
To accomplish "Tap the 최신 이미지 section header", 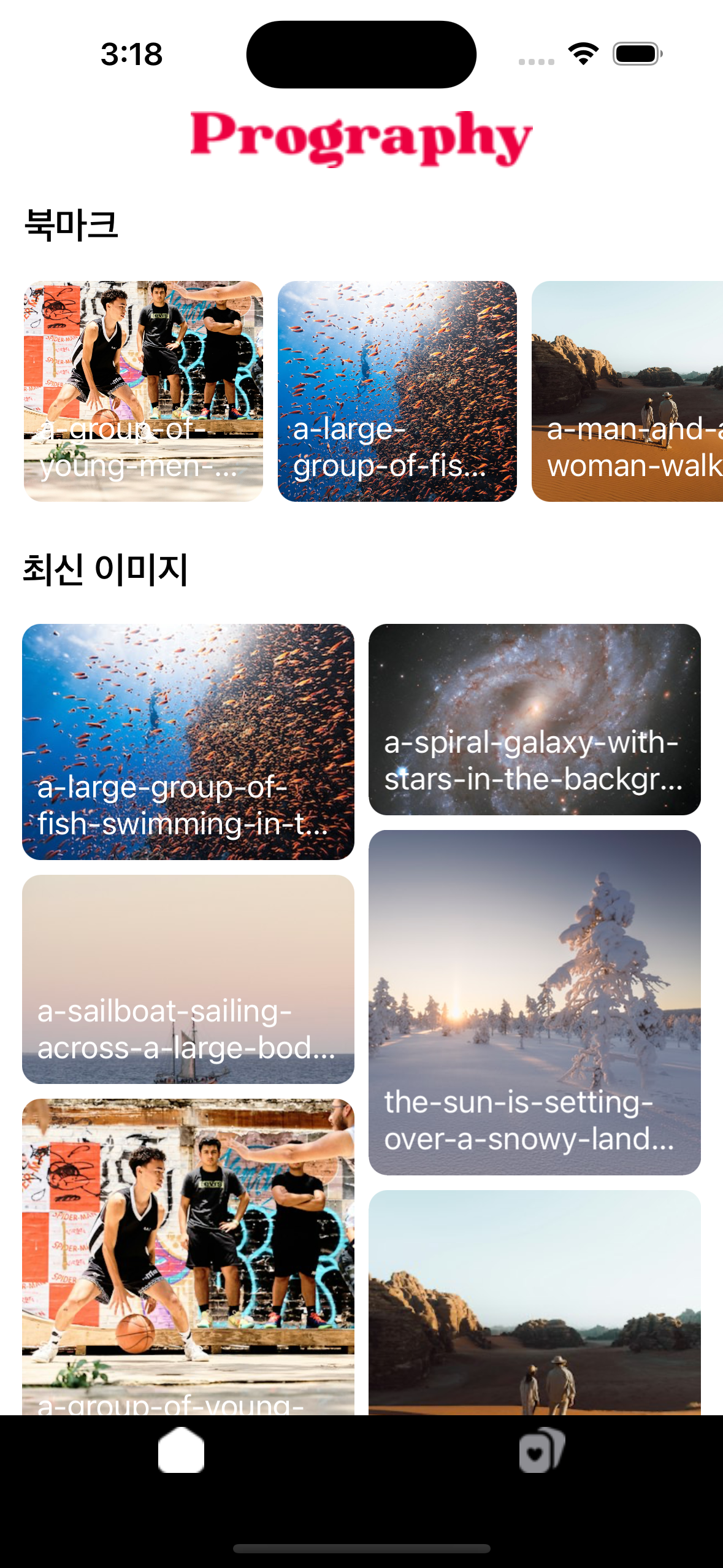I will 105,571.
